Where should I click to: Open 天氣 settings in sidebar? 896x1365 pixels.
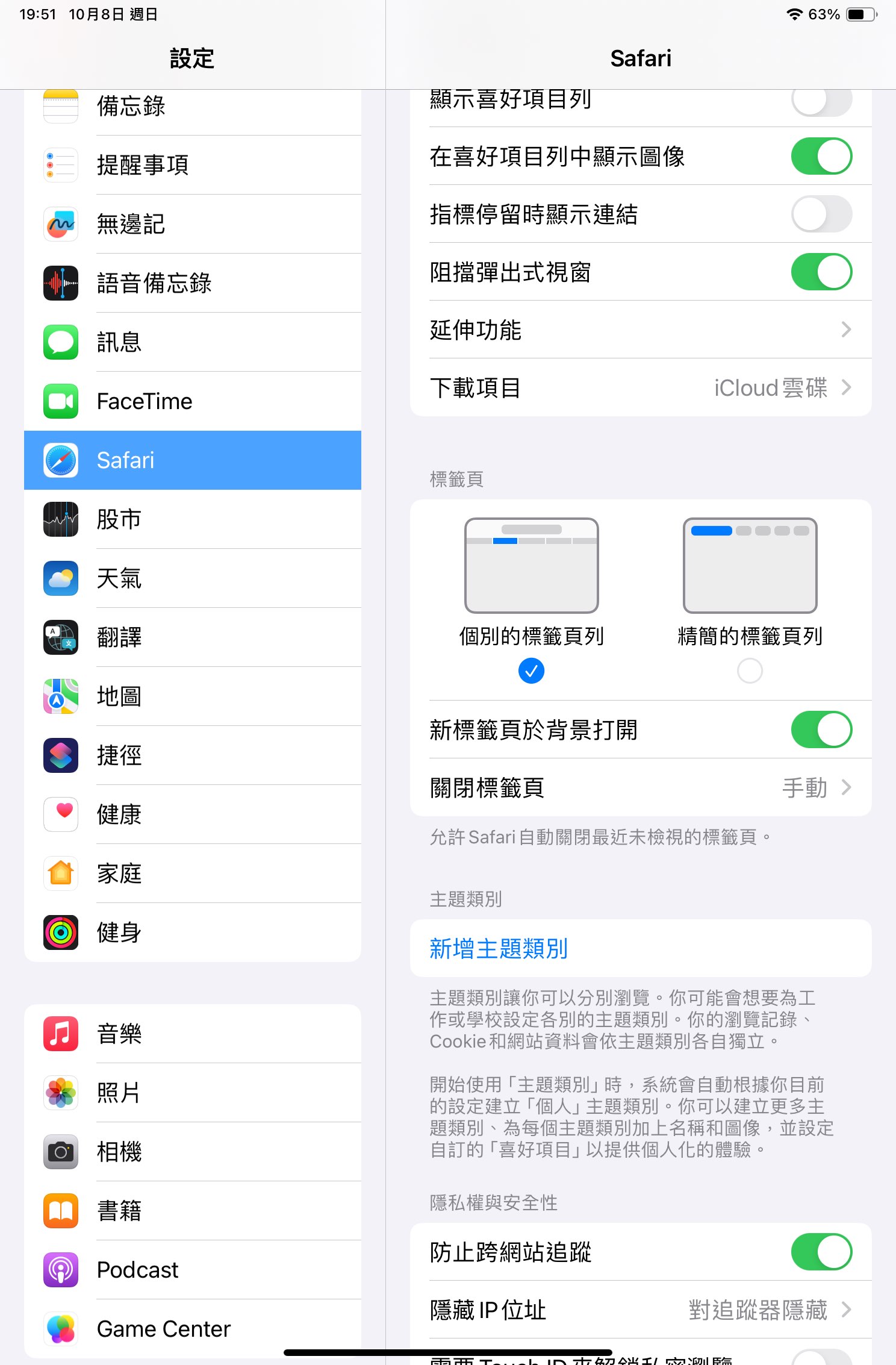[x=193, y=578]
